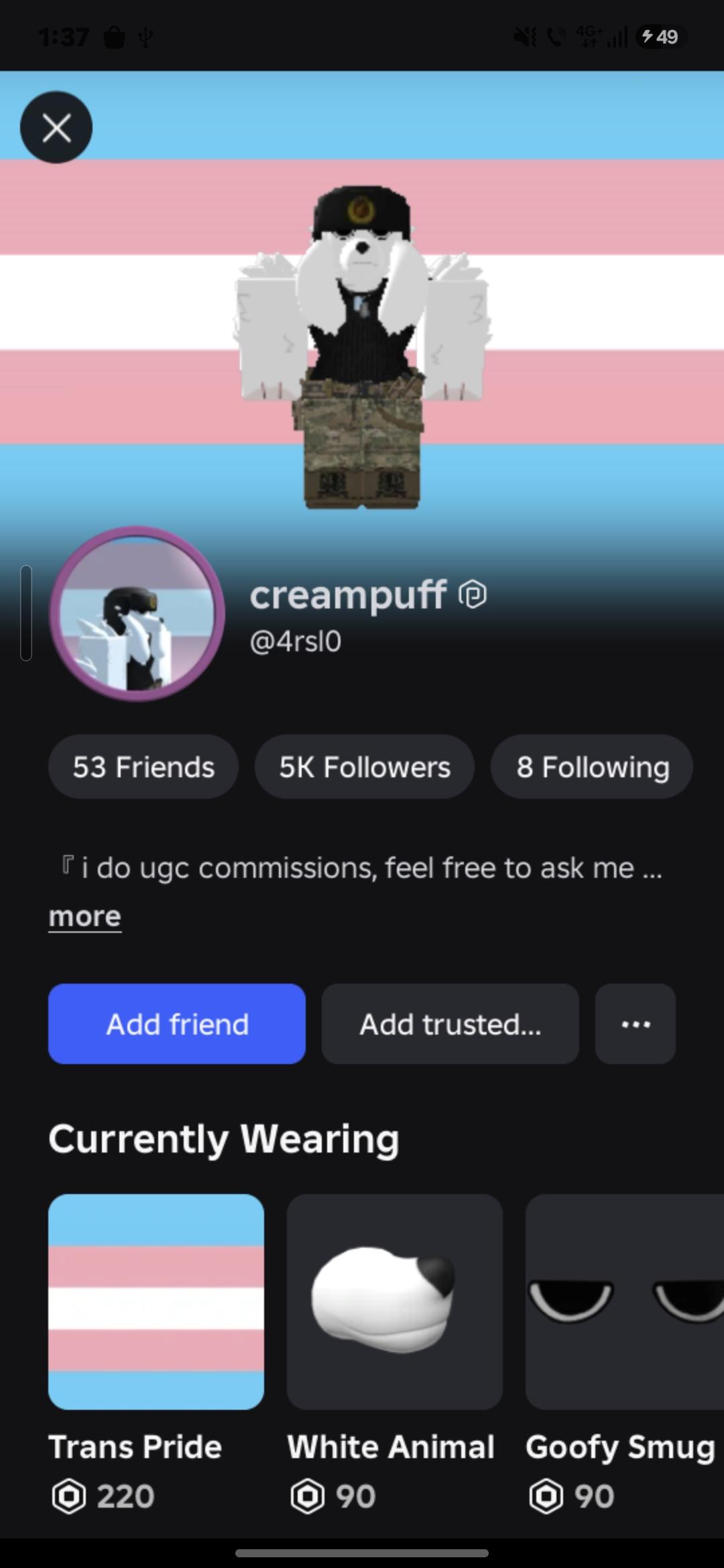Screen dimensions: 724x1568
Task: Open the 8 Following list
Action: [592, 767]
